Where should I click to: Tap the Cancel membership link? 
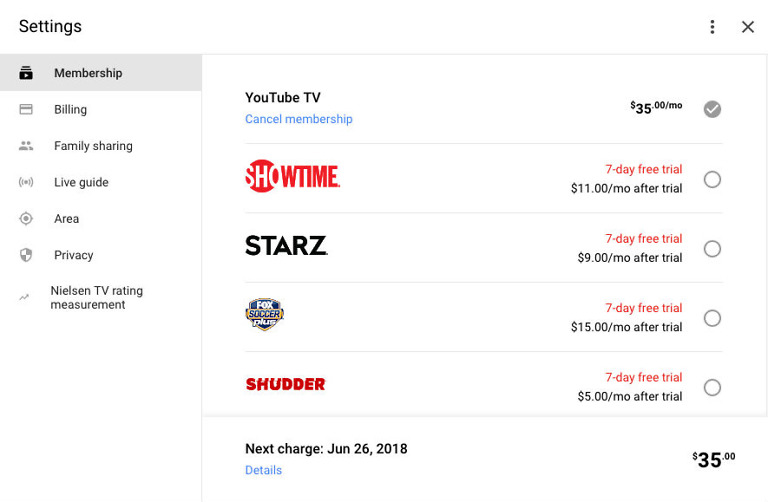[299, 119]
